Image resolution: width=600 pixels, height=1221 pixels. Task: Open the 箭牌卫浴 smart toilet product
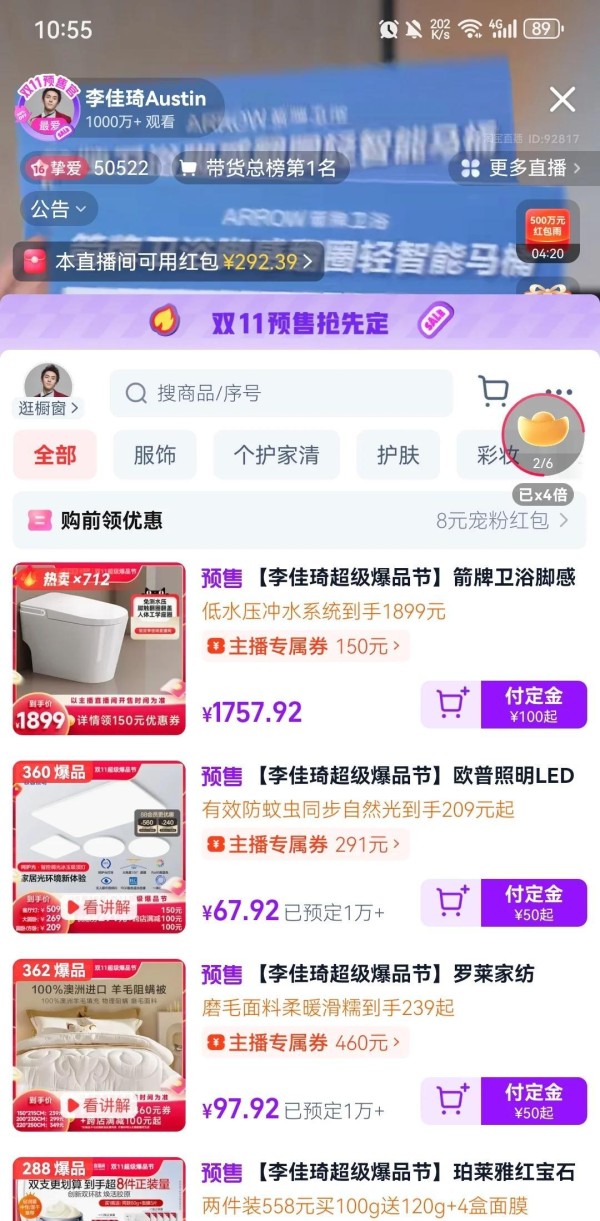(99, 648)
